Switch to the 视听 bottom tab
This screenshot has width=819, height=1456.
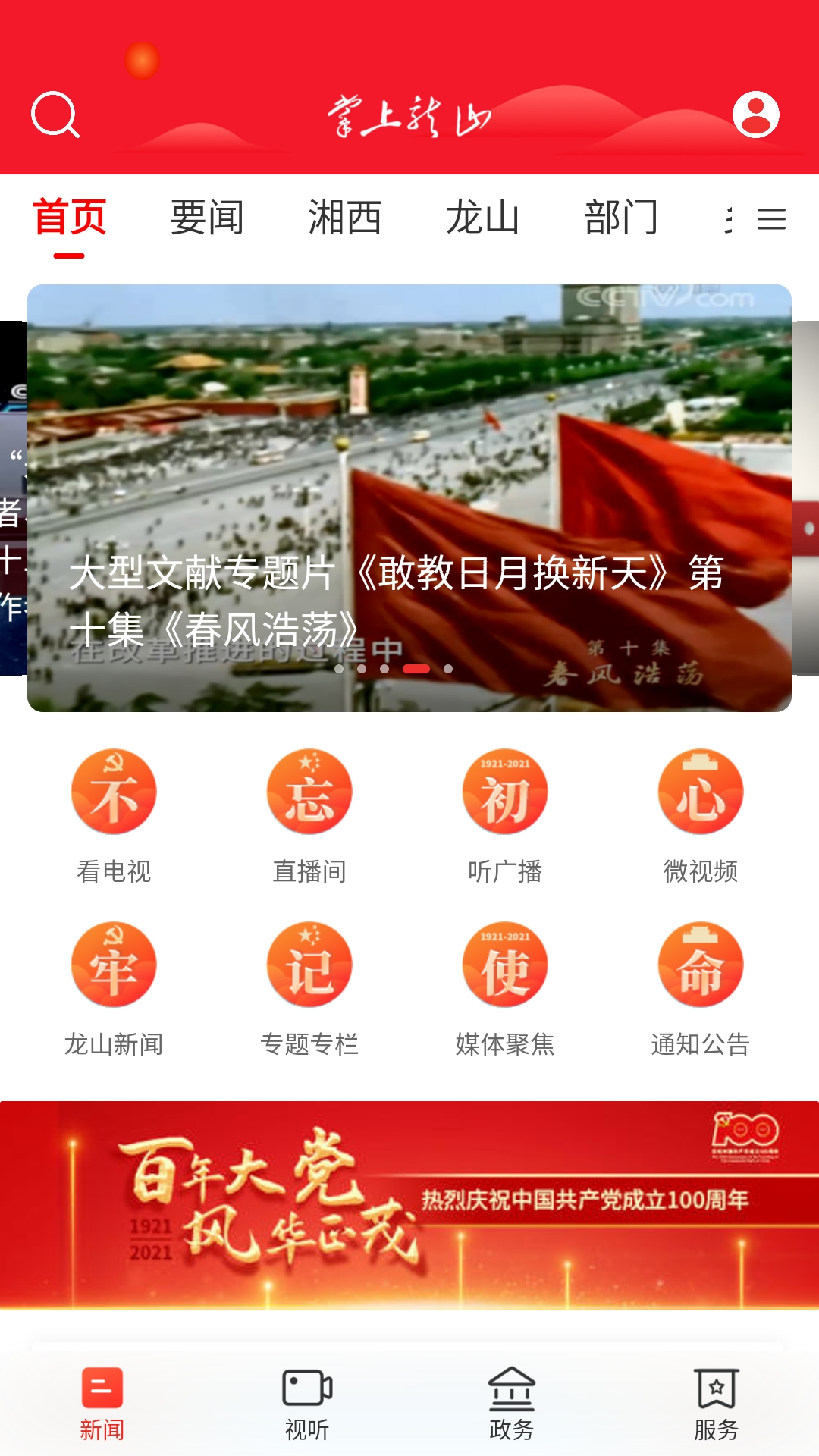(x=307, y=1404)
